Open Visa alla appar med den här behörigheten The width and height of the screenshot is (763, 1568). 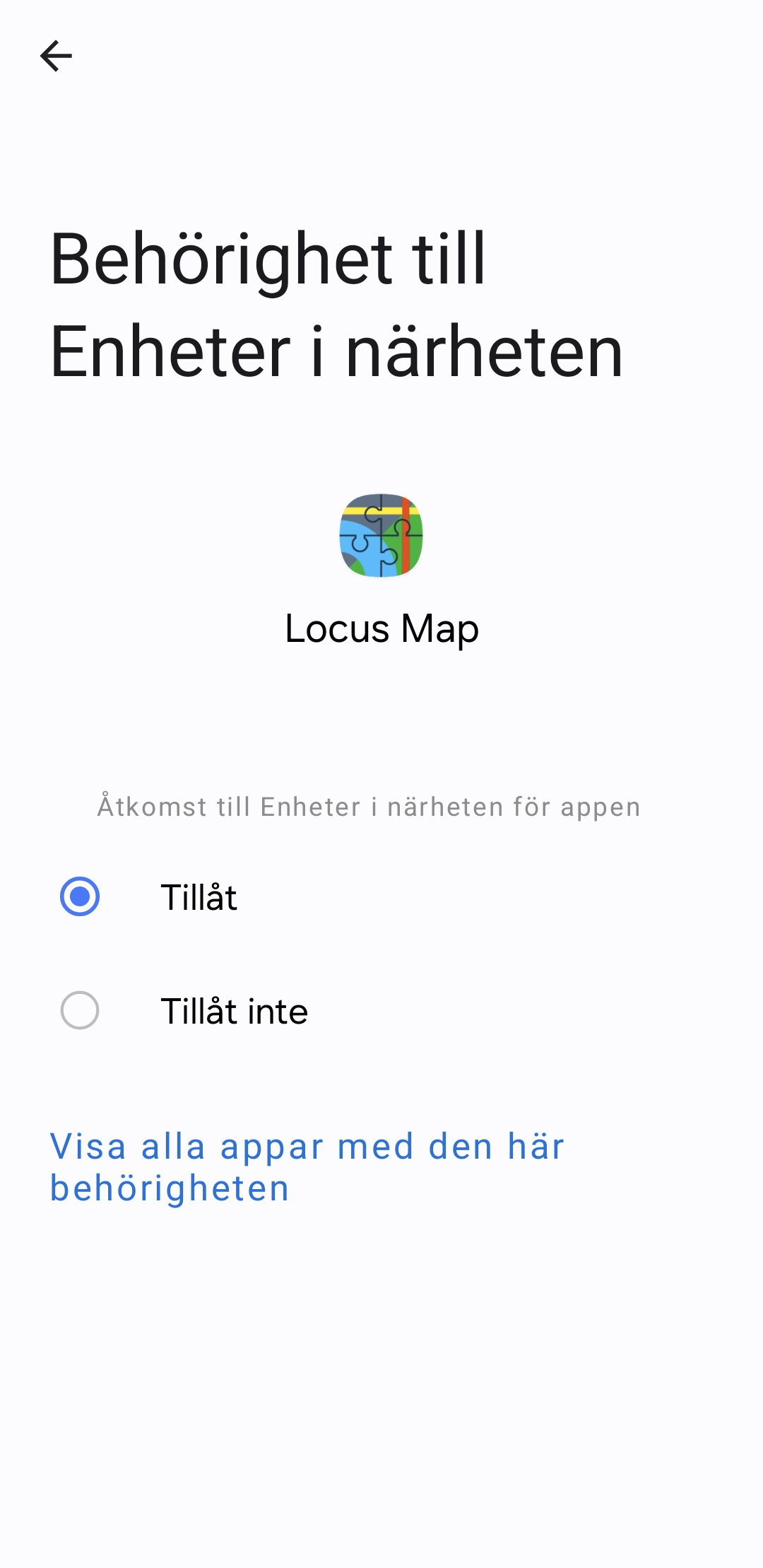307,1166
